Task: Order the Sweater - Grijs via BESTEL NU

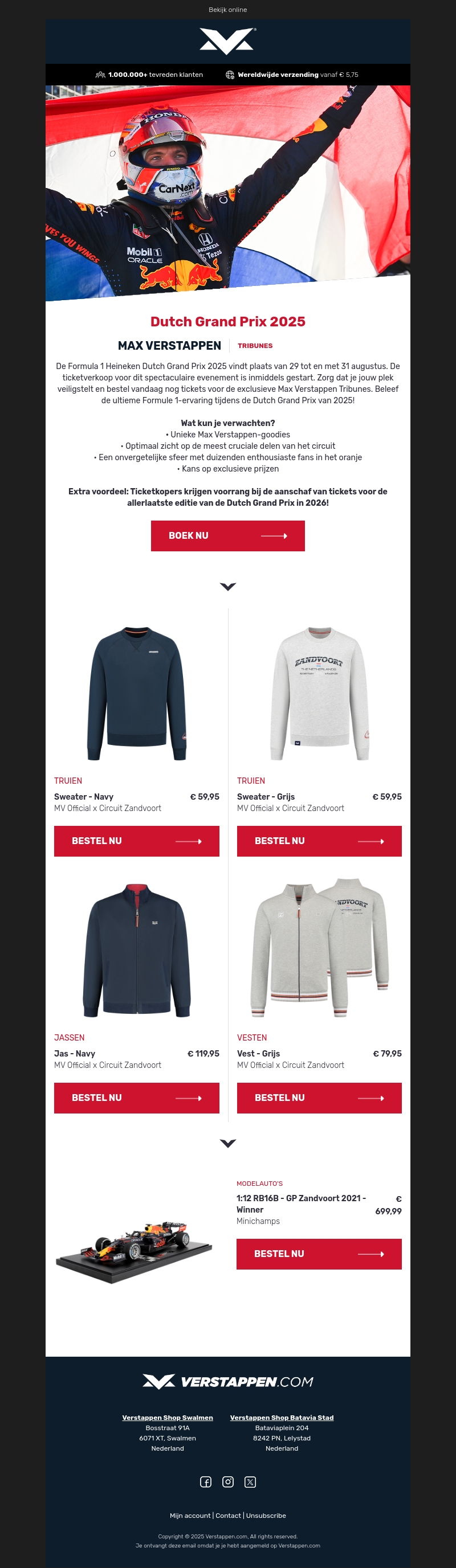Action: coord(319,841)
